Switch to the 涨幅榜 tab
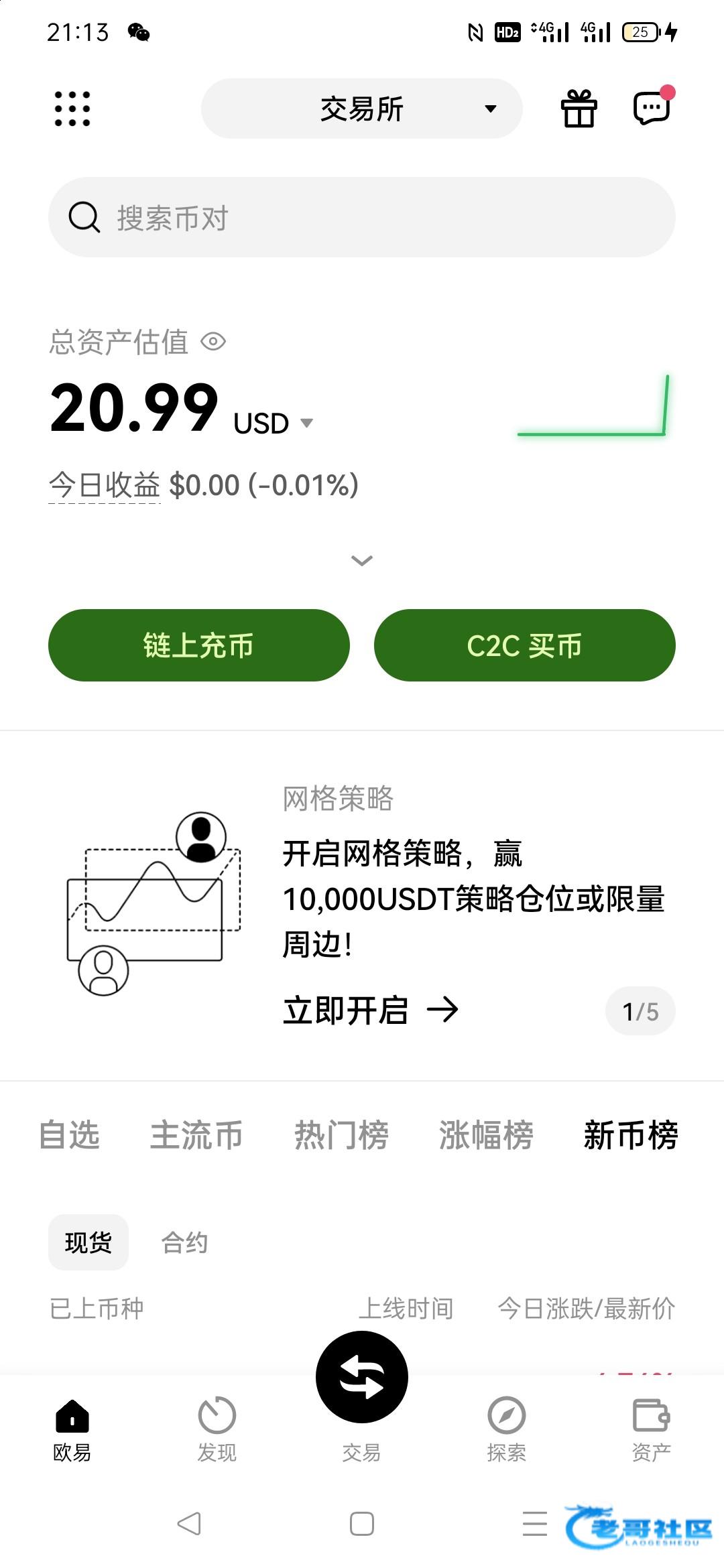724x1568 pixels. coord(486,1135)
